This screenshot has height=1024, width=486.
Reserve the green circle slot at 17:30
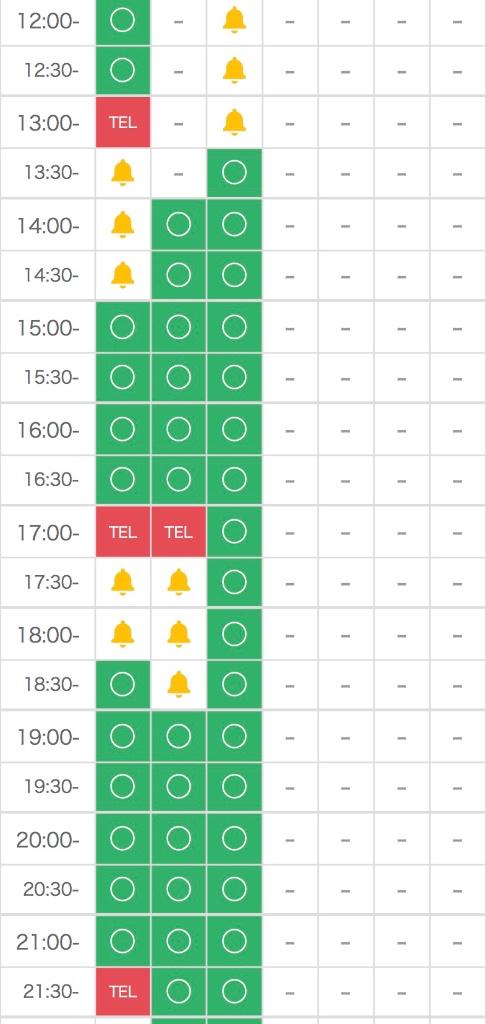coord(235,582)
